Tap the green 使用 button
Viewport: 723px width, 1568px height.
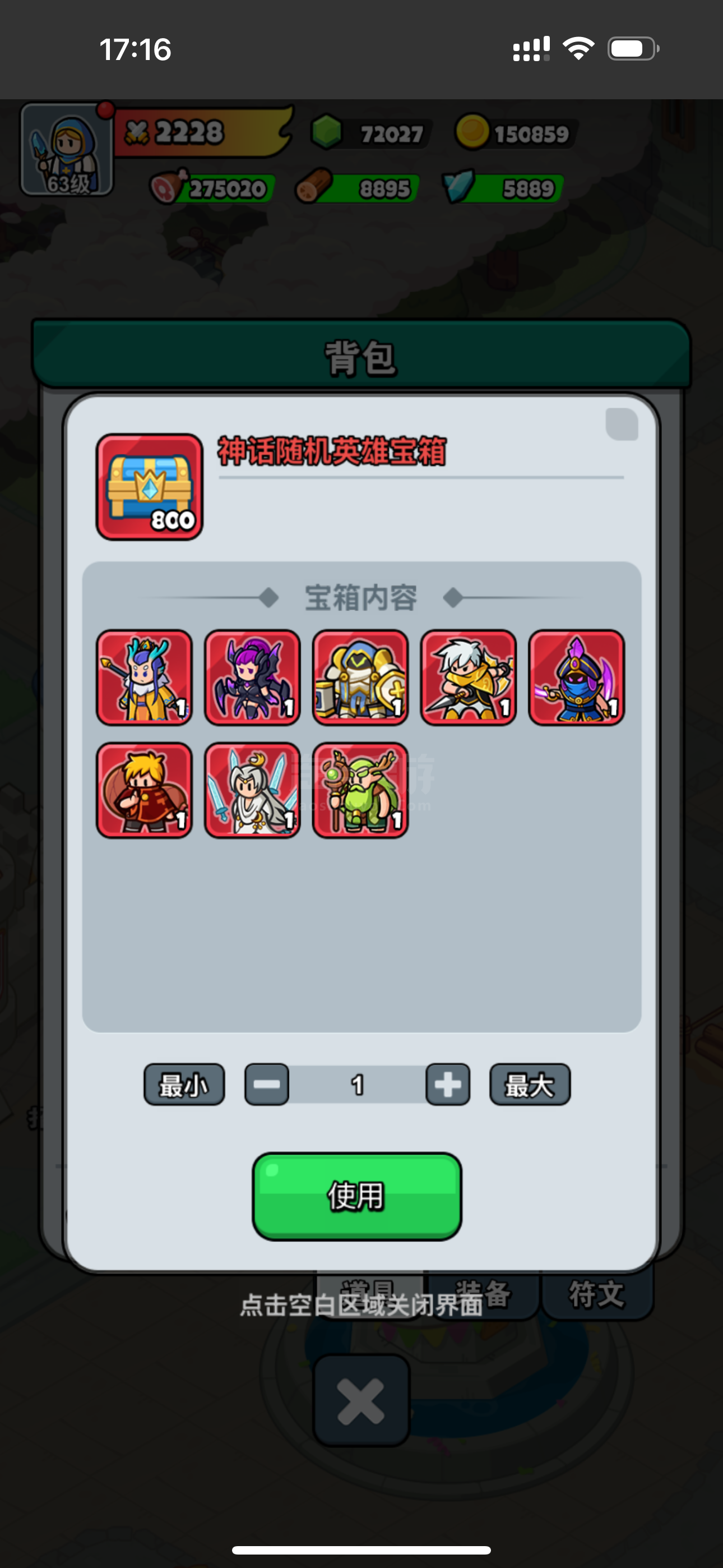coord(356,1196)
